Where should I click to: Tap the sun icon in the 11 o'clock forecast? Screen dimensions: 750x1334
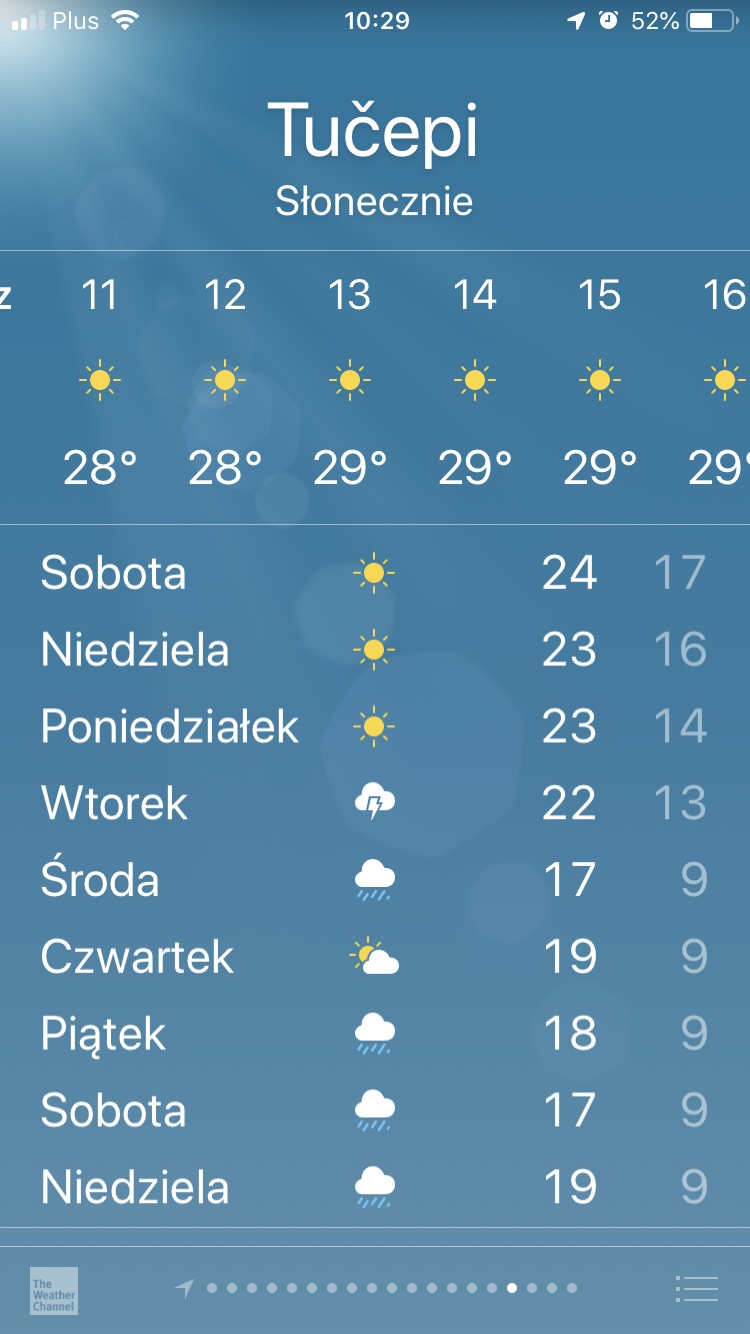click(x=99, y=379)
